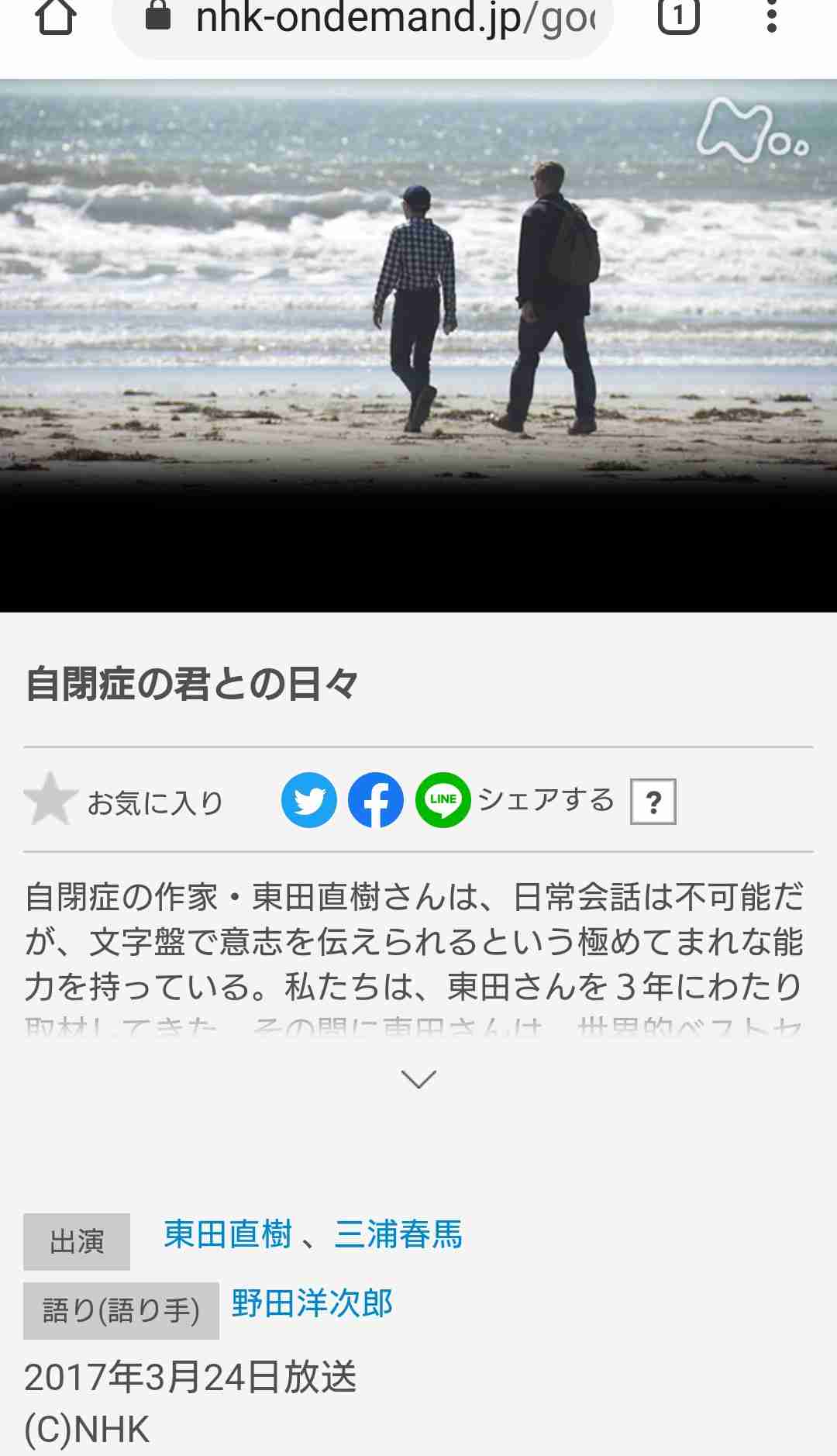Open narrator link 野田洋次郎
This screenshot has height=1456, width=837.
[x=312, y=1303]
